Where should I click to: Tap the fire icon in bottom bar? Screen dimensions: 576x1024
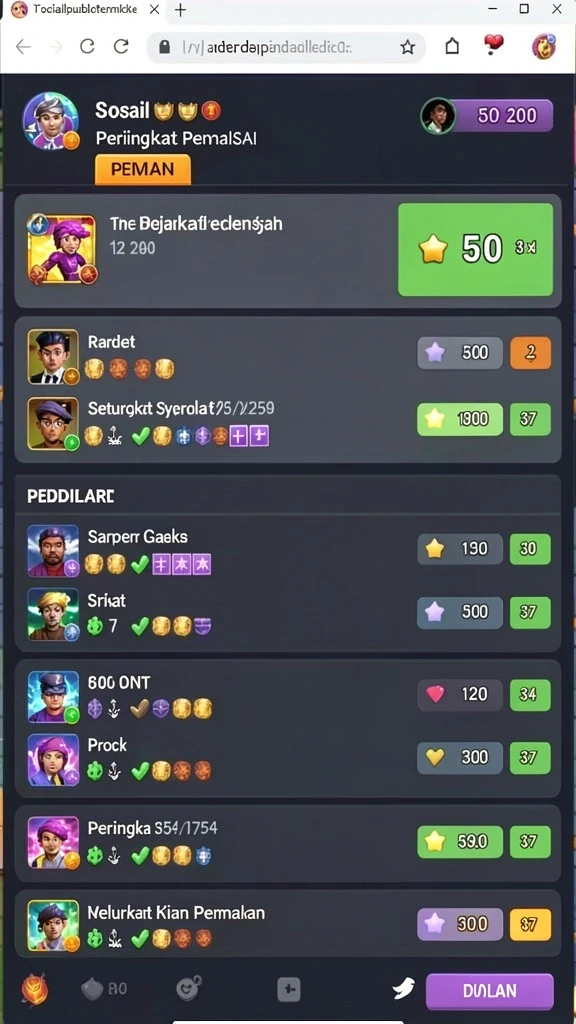pos(35,991)
